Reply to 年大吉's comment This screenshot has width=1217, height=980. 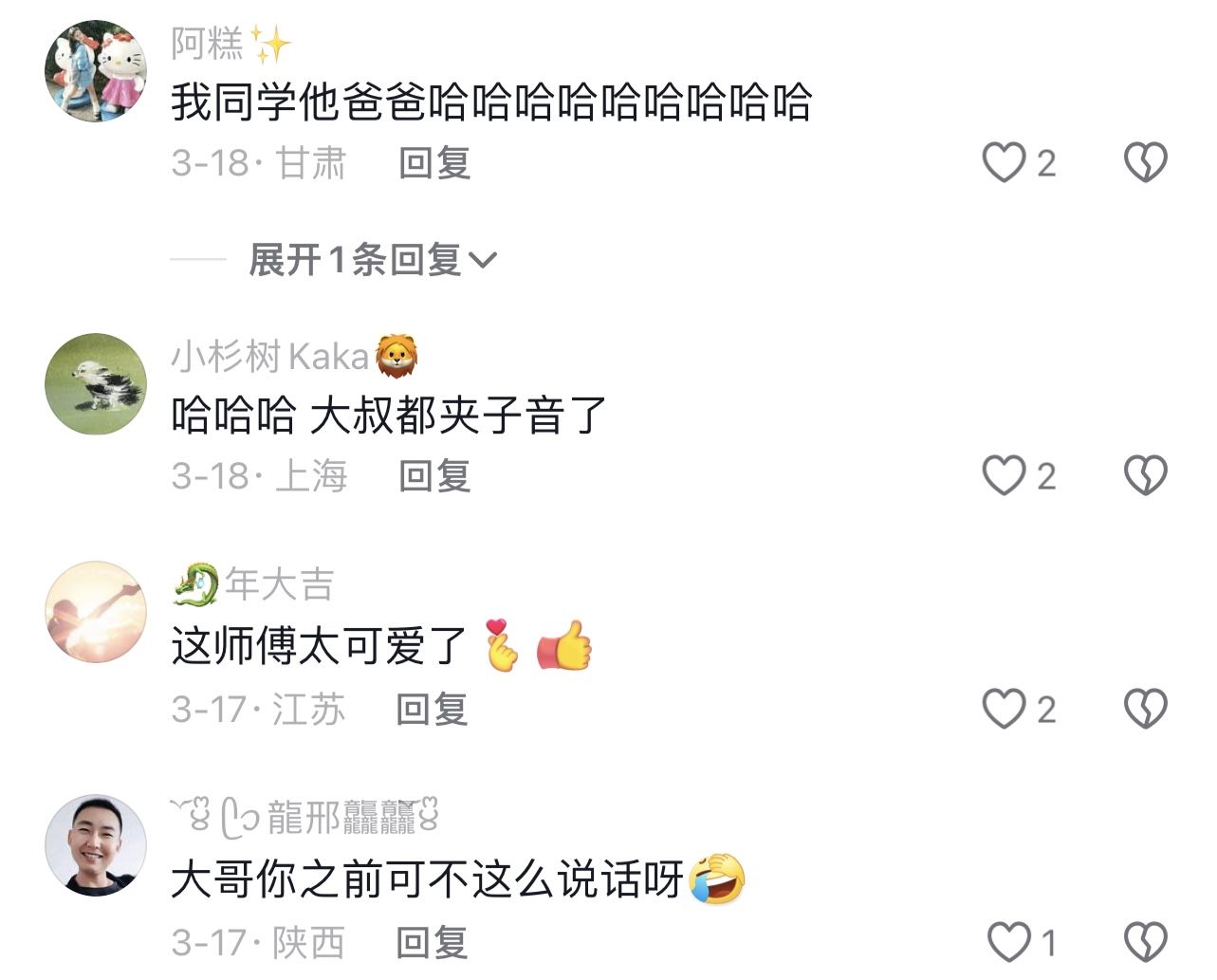[x=432, y=710]
